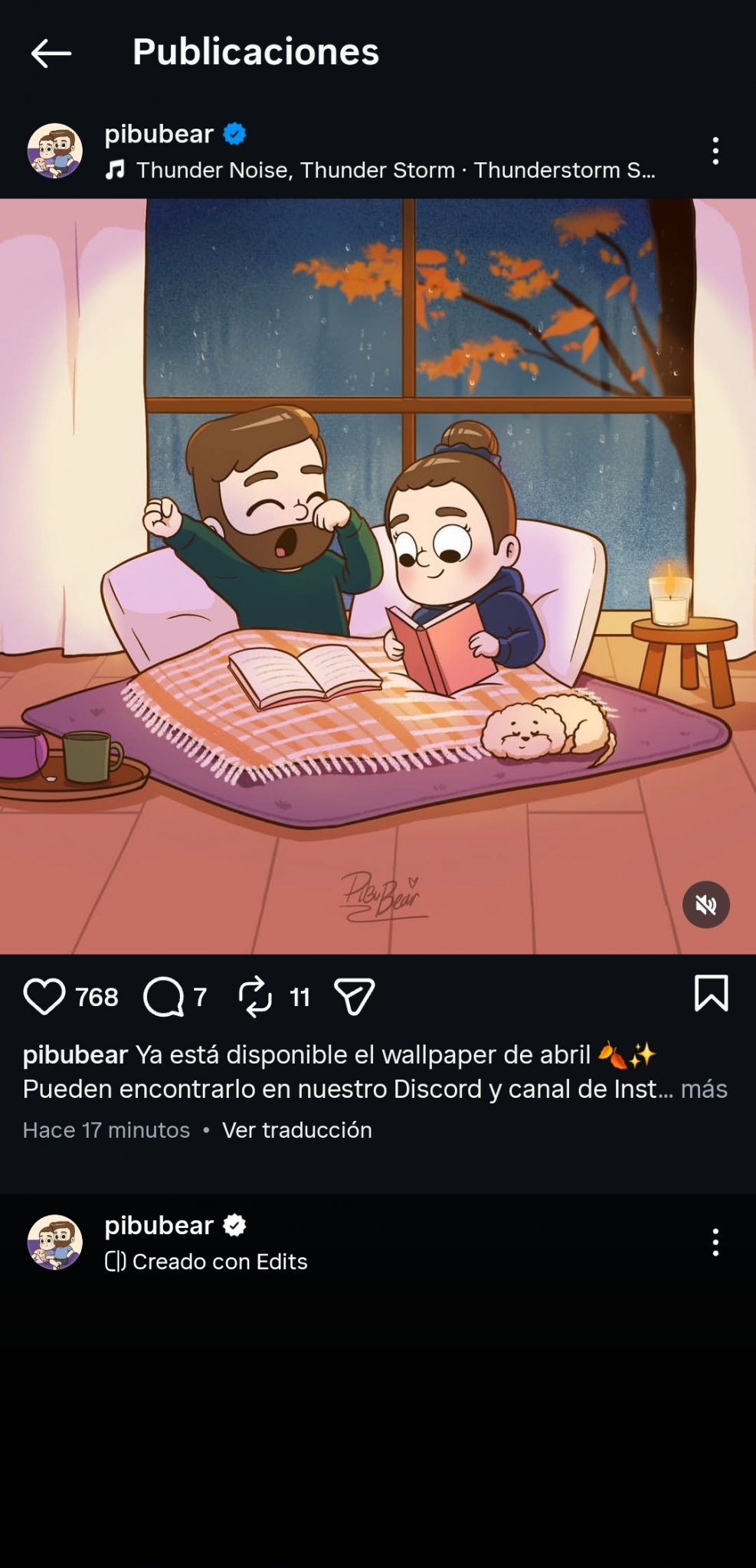Open comments on the wallpaper post
Viewport: 756px width, 1568px height.
click(164, 997)
